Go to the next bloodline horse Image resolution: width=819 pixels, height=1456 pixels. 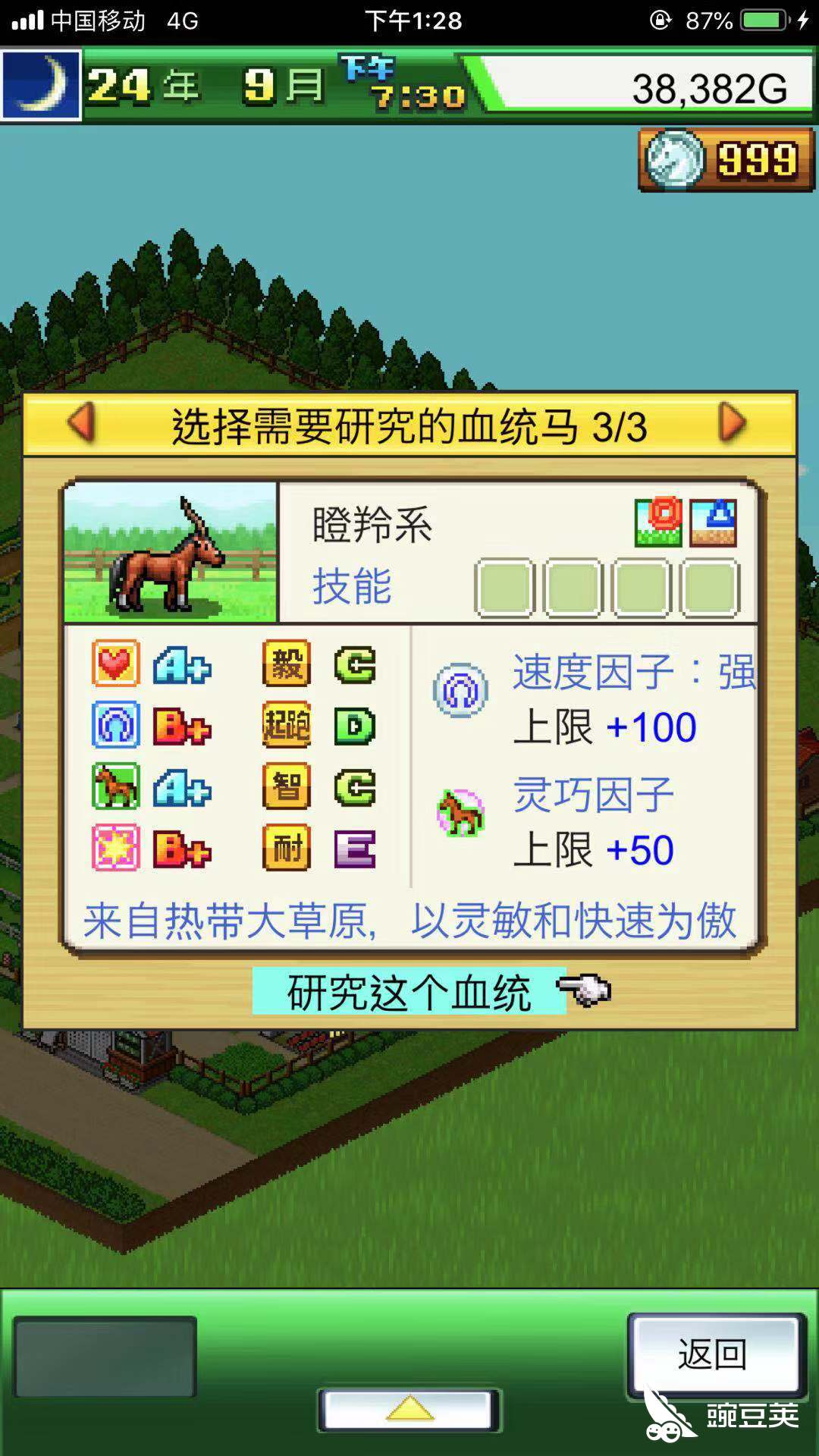point(732,422)
